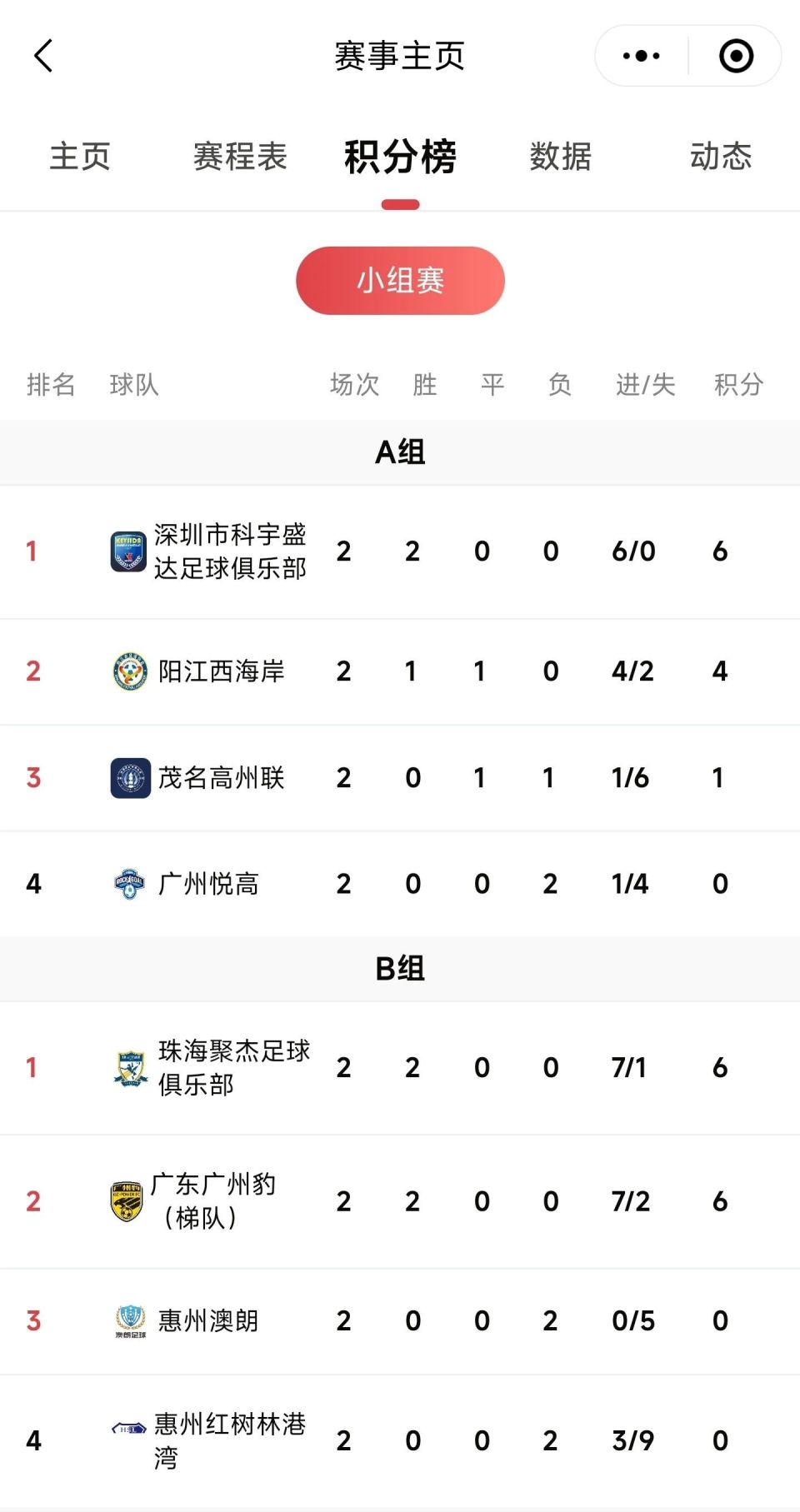Close the mini-program with the circle icon
Screen dimensions: 800x1512
(736, 56)
